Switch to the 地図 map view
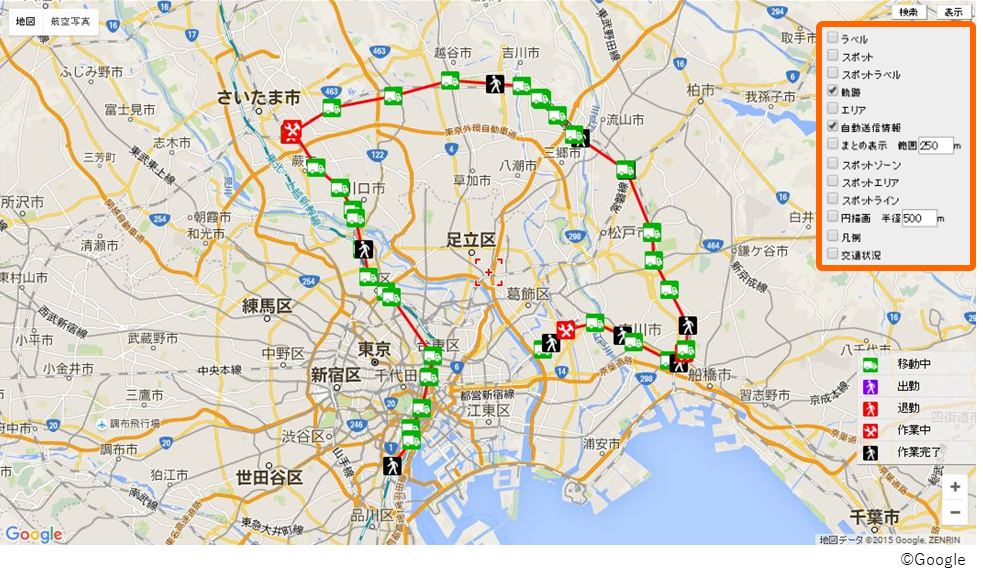 pos(26,21)
